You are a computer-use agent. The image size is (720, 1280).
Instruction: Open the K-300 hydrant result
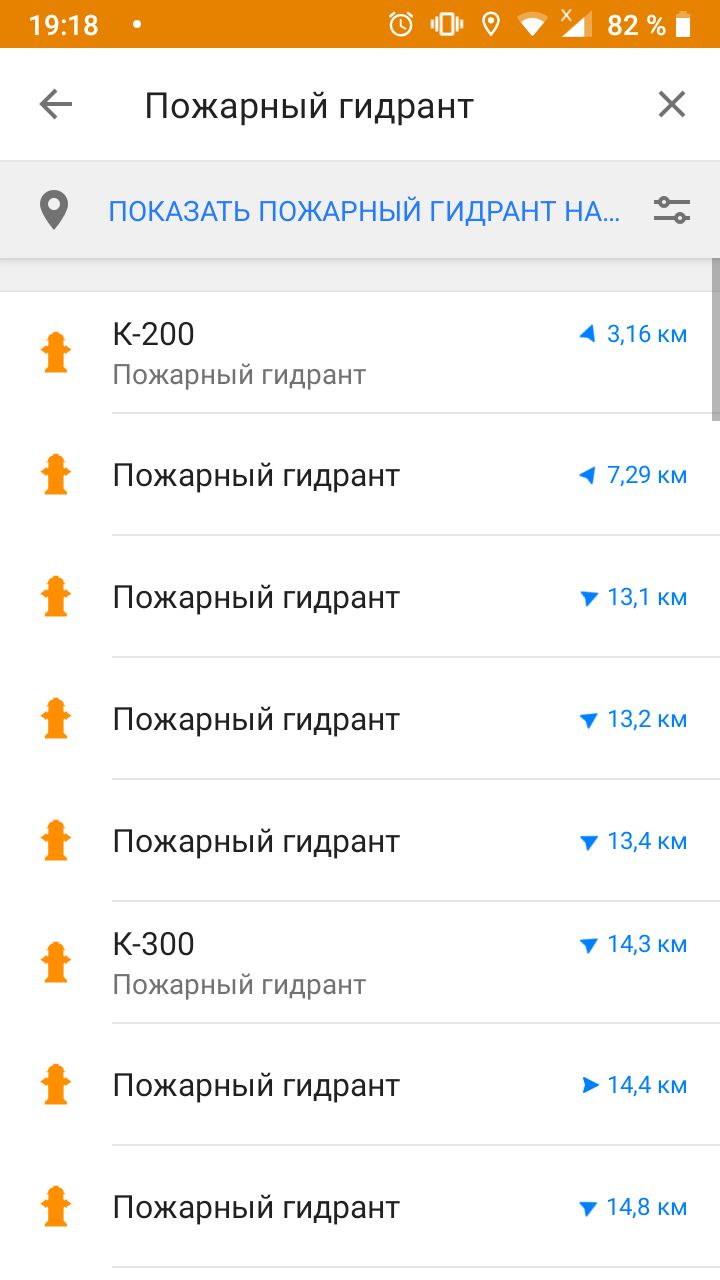(x=360, y=963)
